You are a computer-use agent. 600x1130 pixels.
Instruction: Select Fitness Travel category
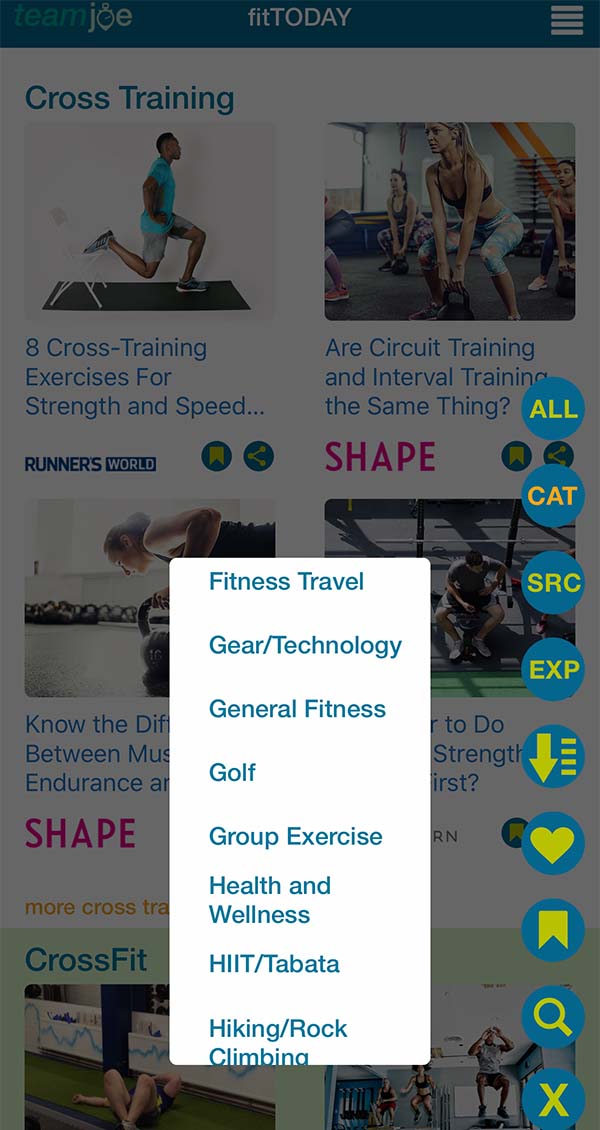(286, 582)
